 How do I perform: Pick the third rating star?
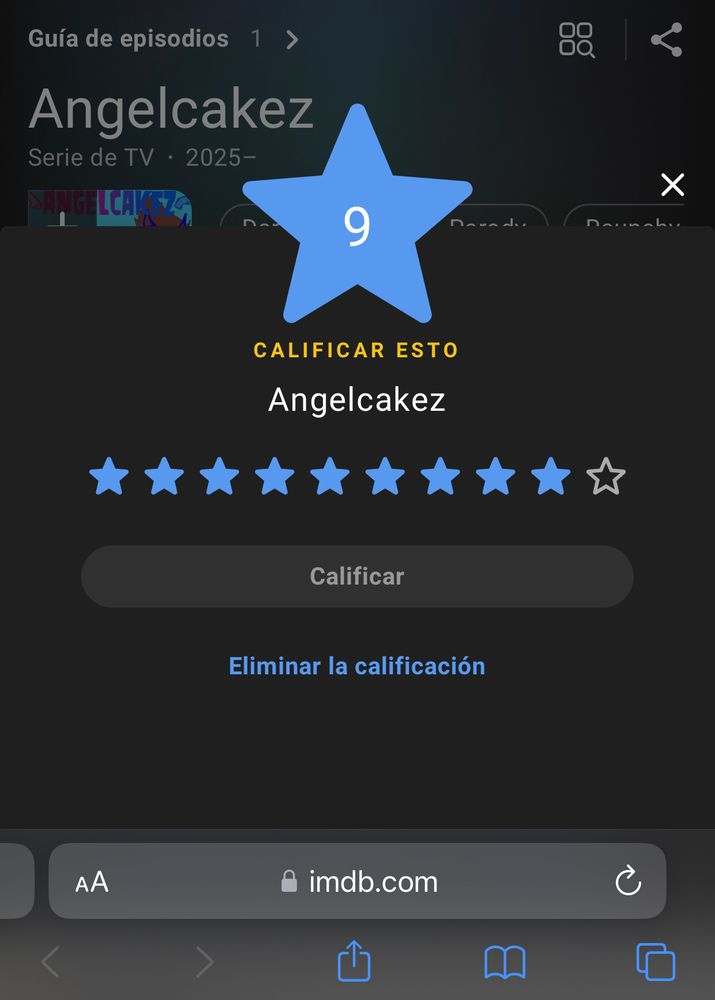tap(219, 478)
